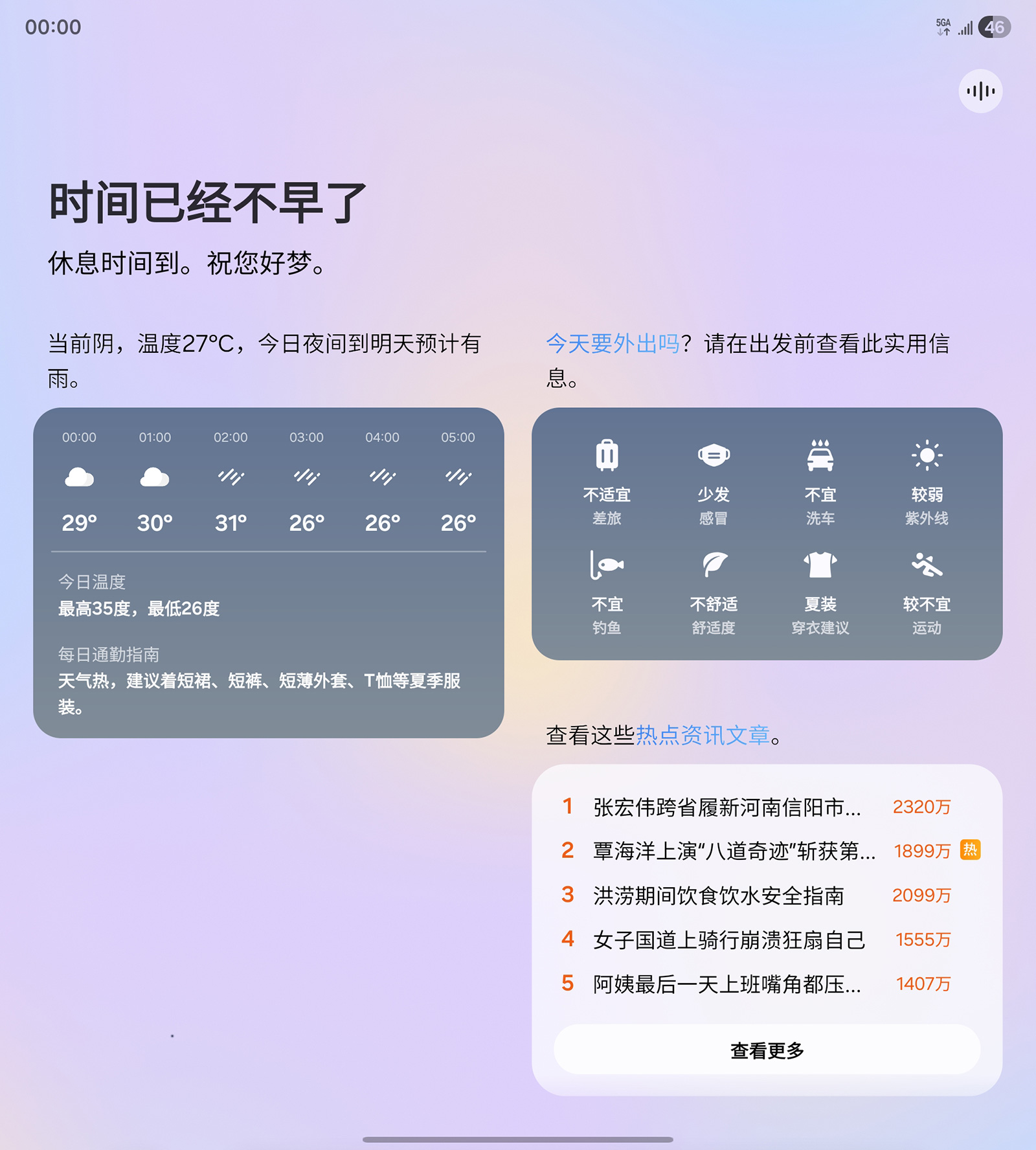Open news item 张宏伟跨省履新河南信阳市
The width and height of the screenshot is (1036, 1150).
coord(726,807)
